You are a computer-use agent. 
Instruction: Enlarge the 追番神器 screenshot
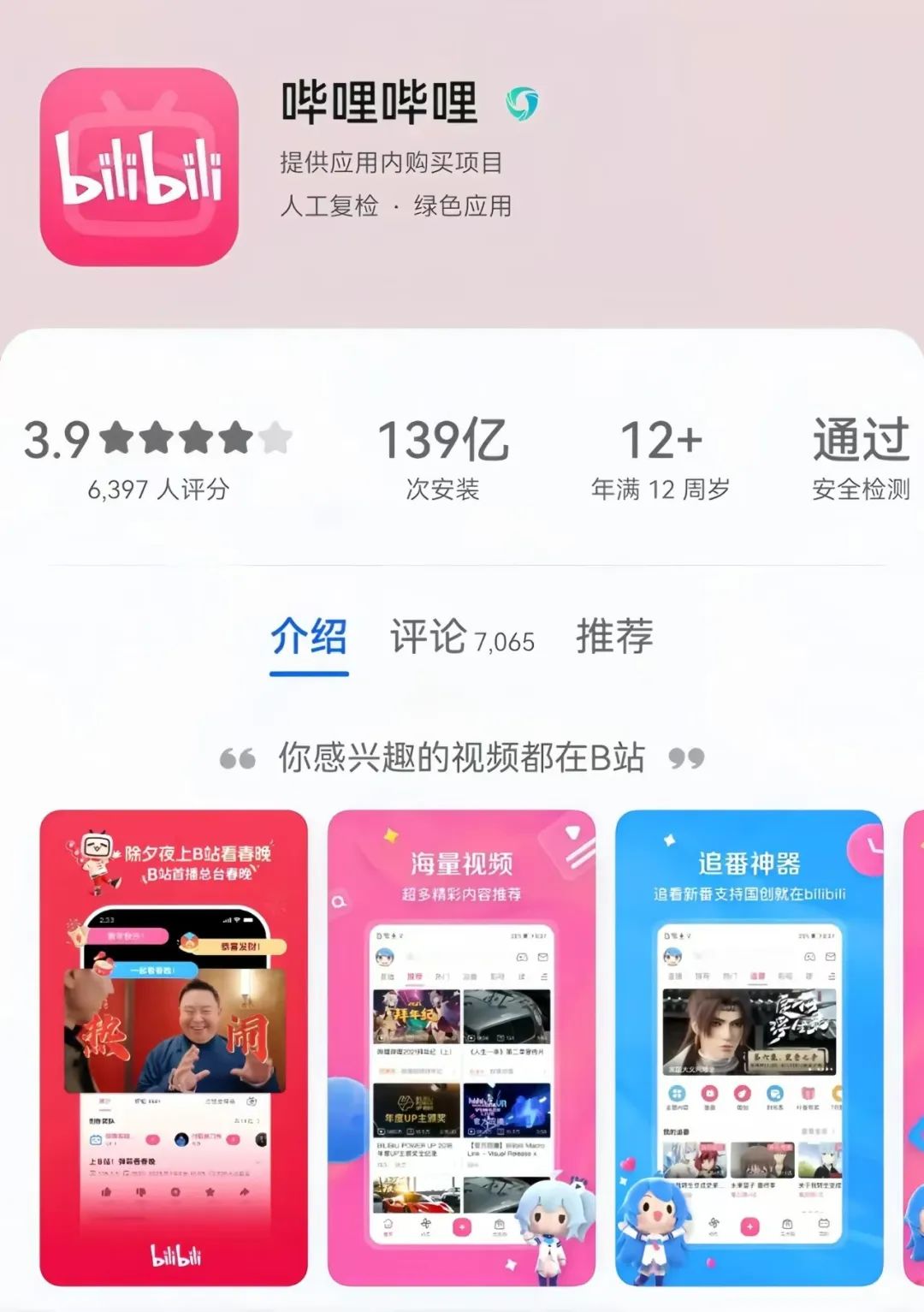749,1048
